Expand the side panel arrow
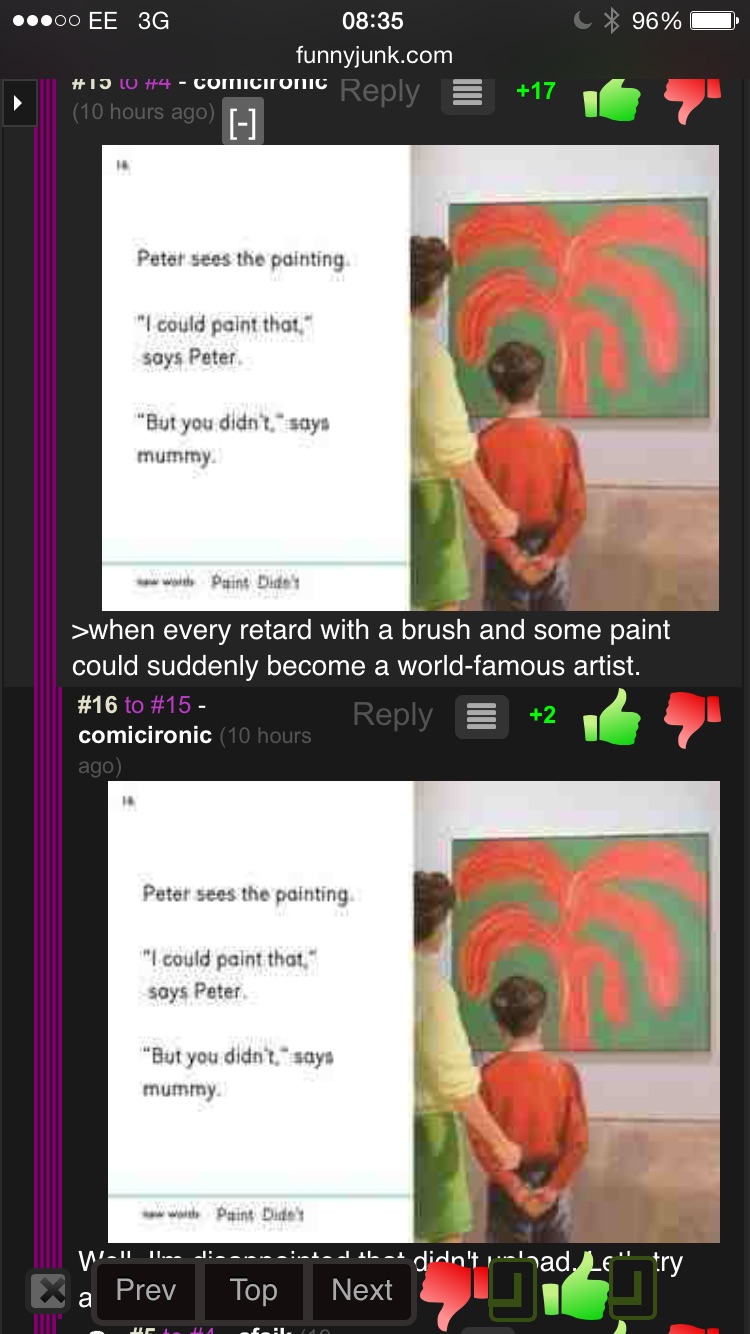 point(18,102)
